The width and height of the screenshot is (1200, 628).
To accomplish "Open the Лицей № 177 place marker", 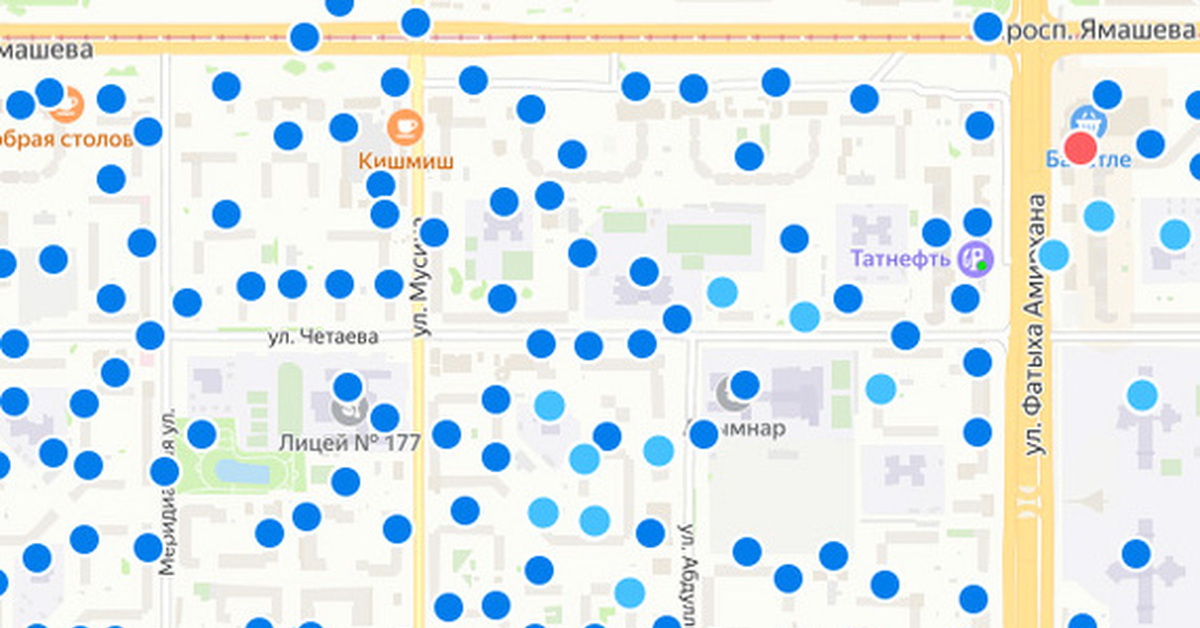I will 349,411.
